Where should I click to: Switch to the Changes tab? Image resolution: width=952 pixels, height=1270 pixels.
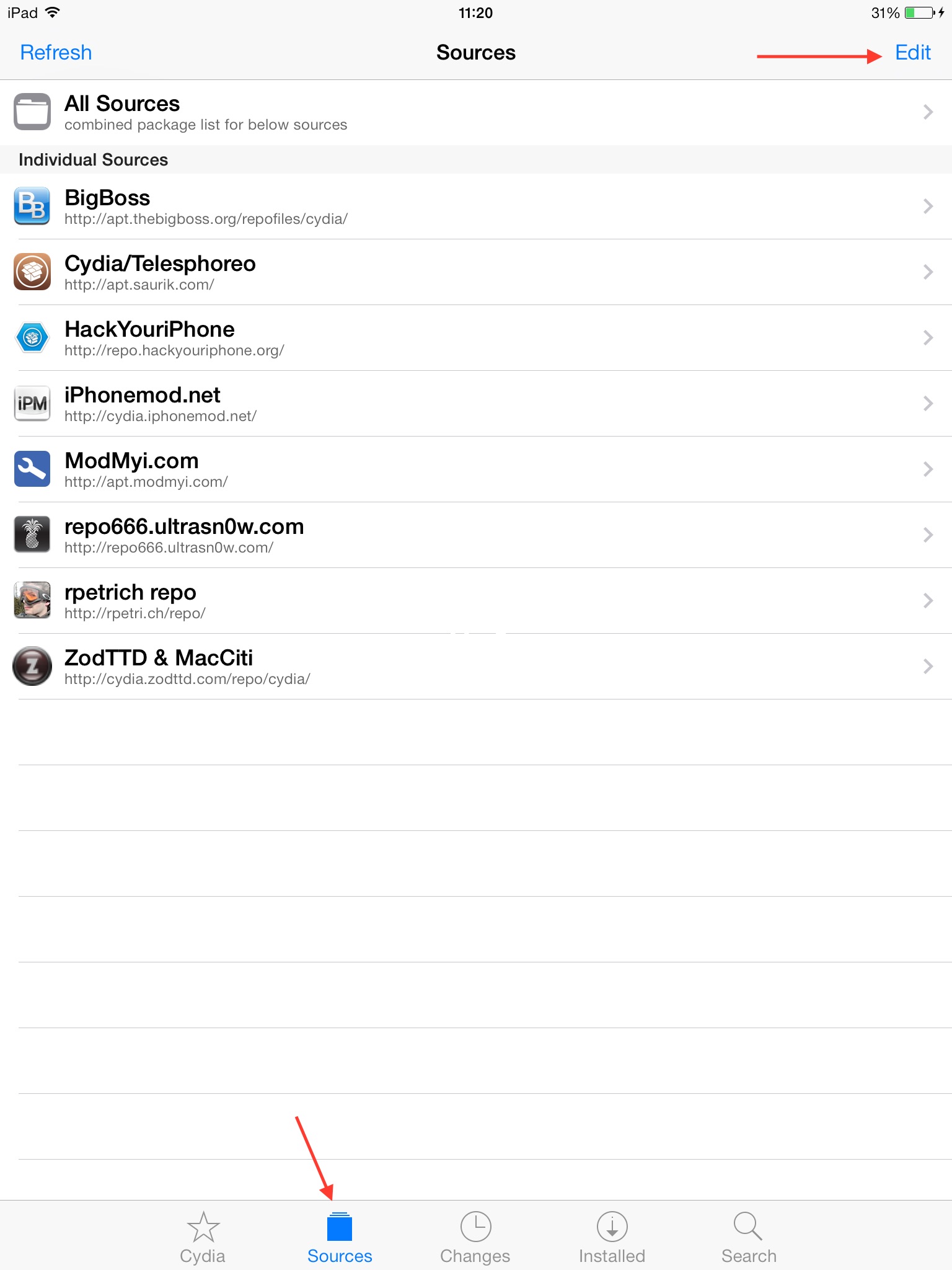coord(475,1237)
